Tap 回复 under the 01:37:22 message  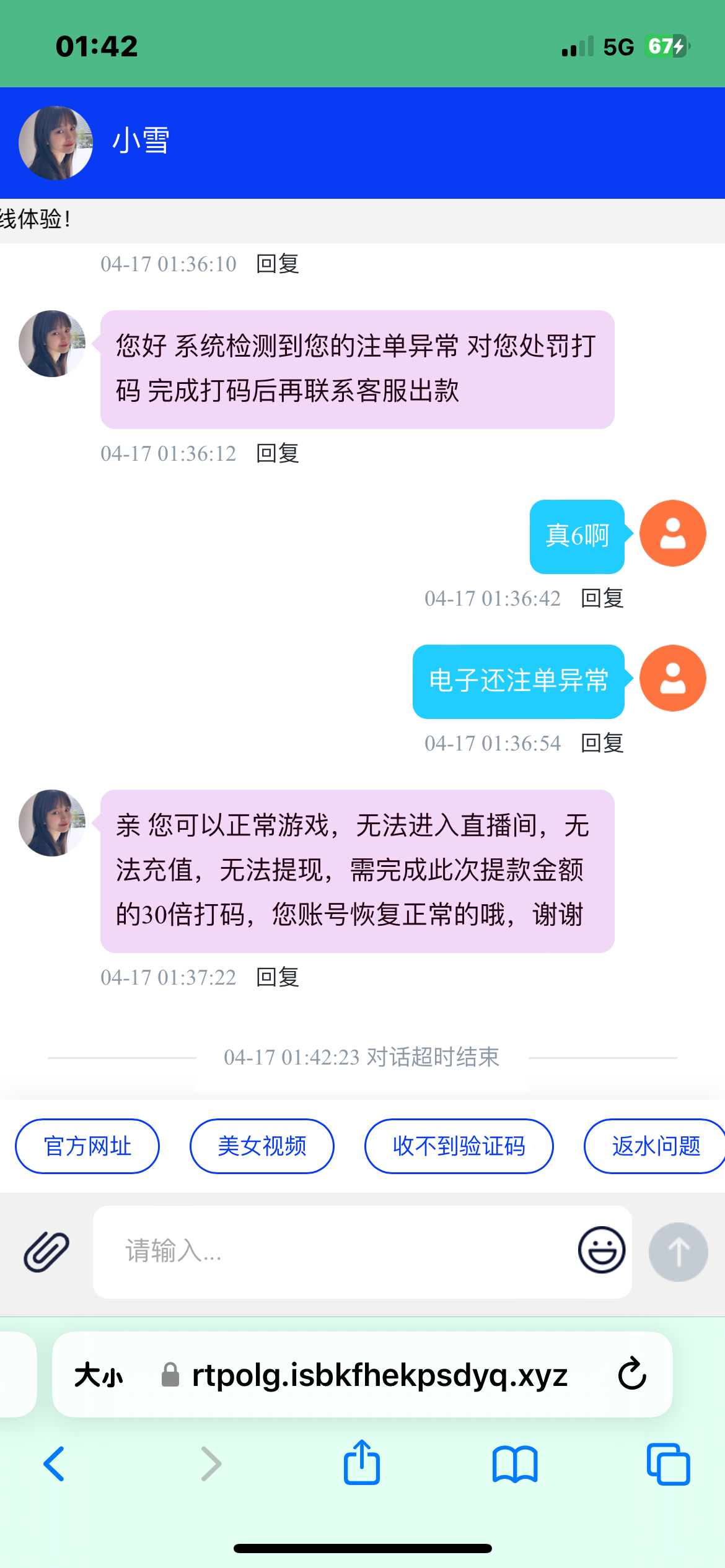278,978
